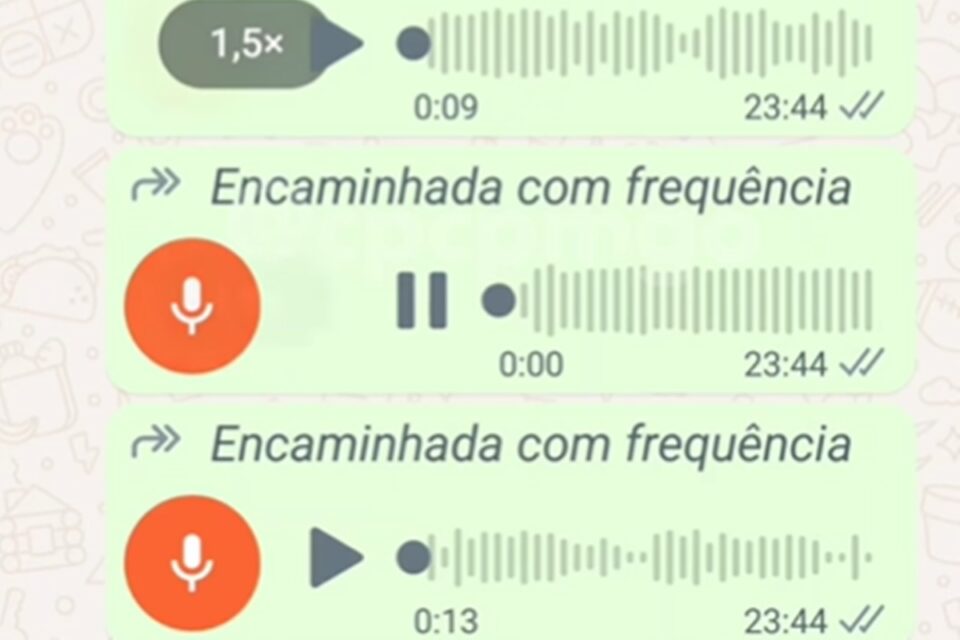The image size is (960, 640).
Task: Play the 0:13 voice message
Action: pos(336,557)
